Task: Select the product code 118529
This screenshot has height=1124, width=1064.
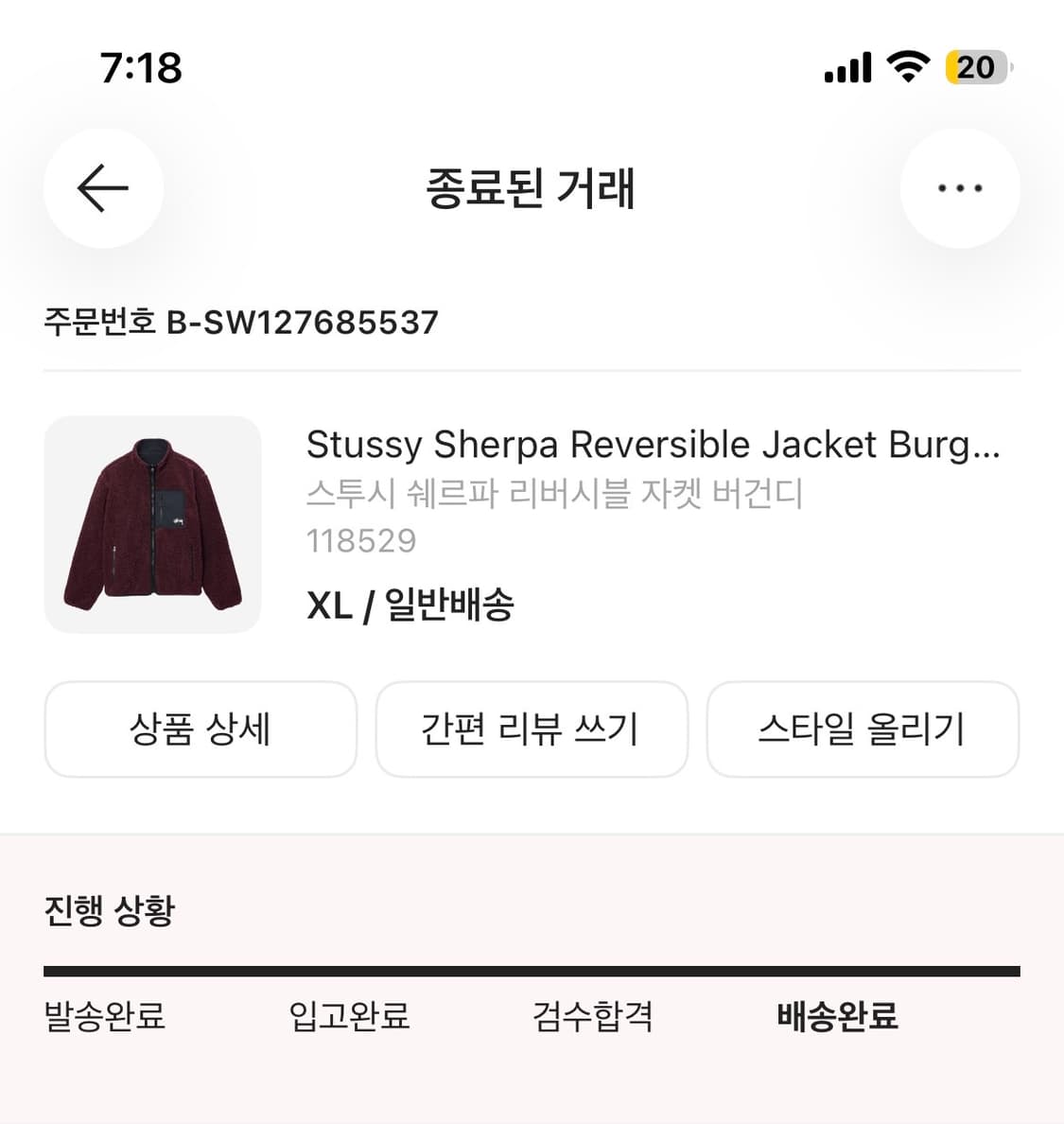Action: click(361, 540)
